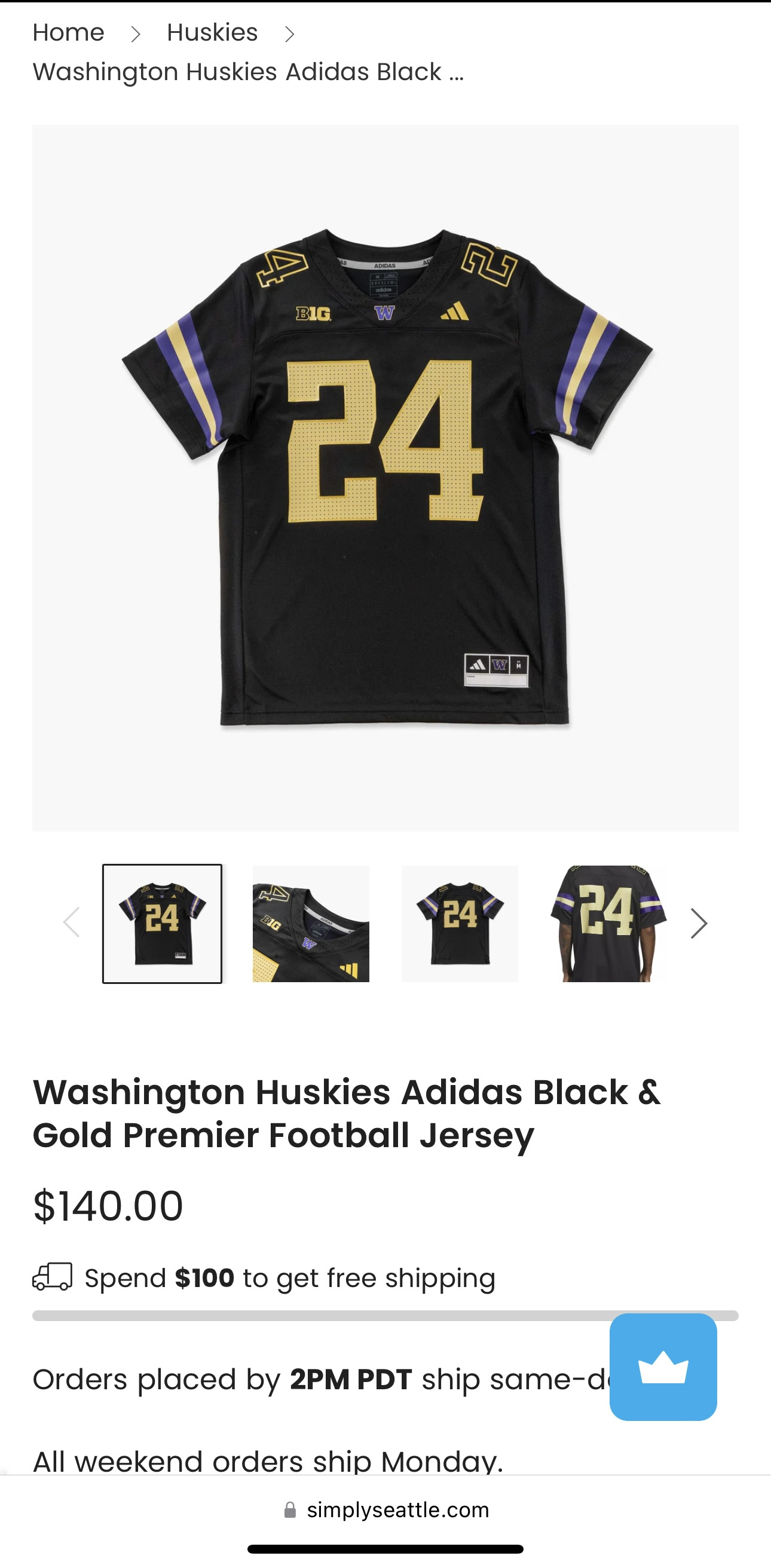Tap the previous arrow in thumbnail carousel
The width and height of the screenshot is (771, 1568).
[72, 923]
